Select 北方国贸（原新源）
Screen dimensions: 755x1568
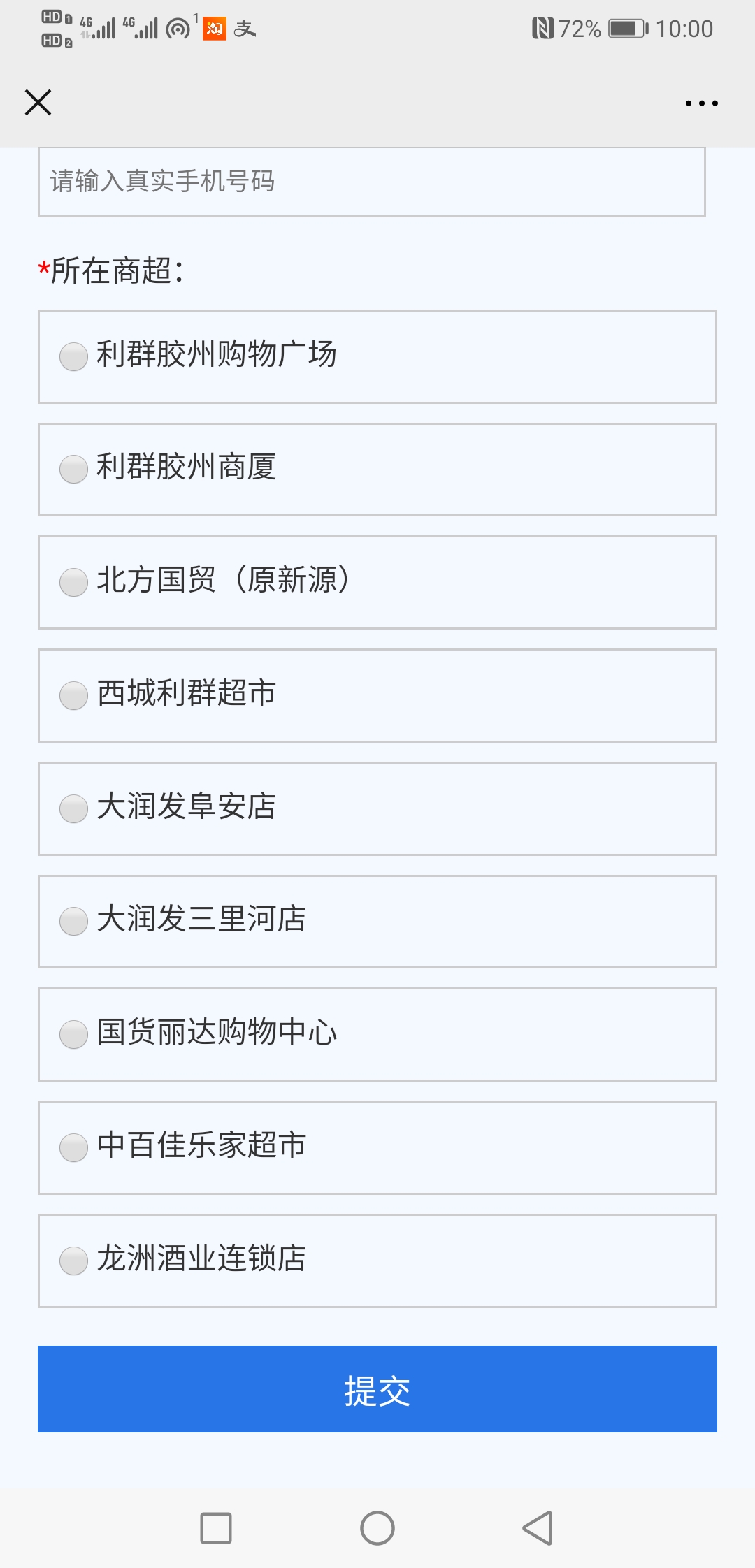click(x=377, y=583)
